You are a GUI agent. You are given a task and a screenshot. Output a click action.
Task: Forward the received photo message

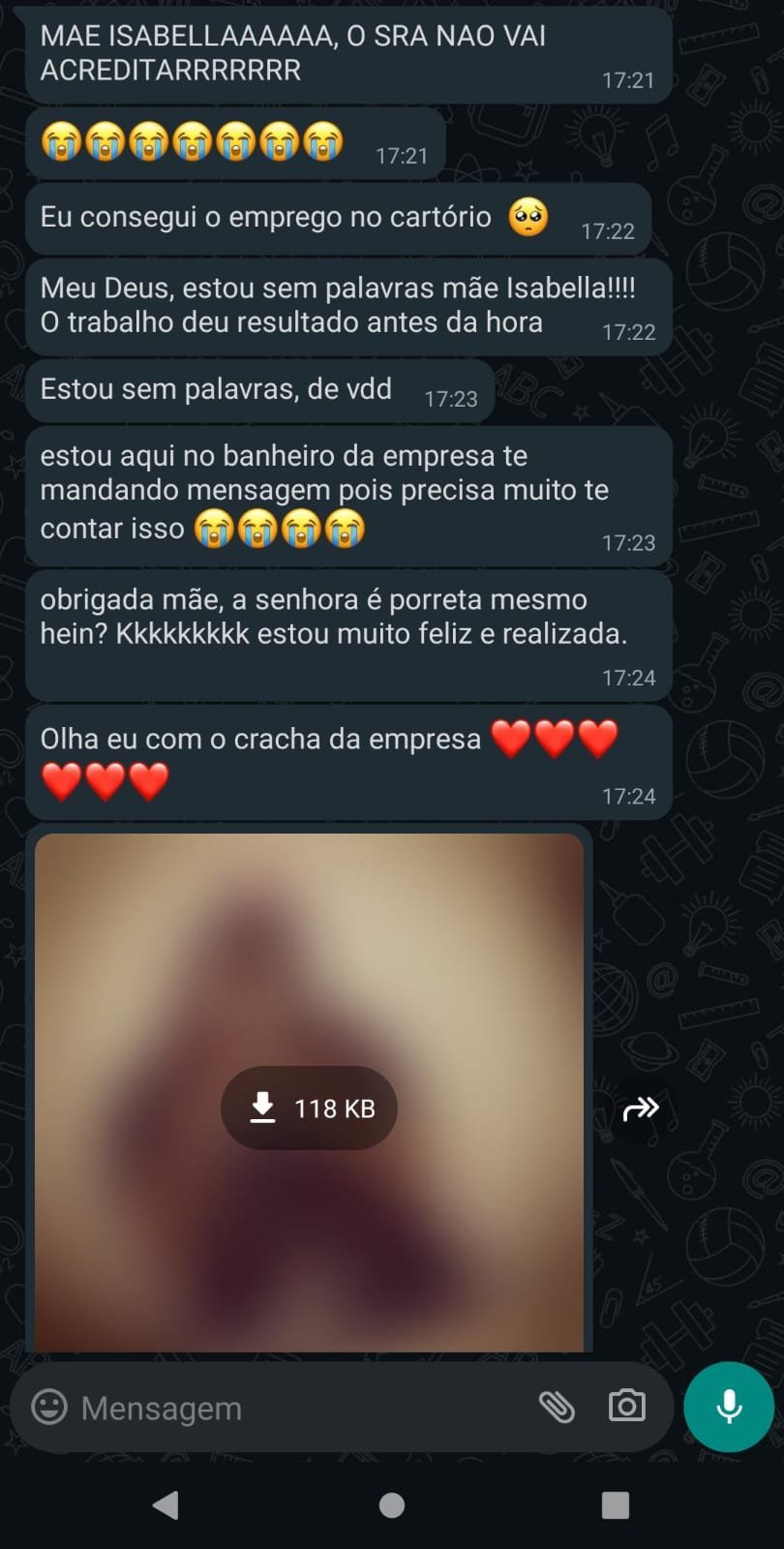641,1109
